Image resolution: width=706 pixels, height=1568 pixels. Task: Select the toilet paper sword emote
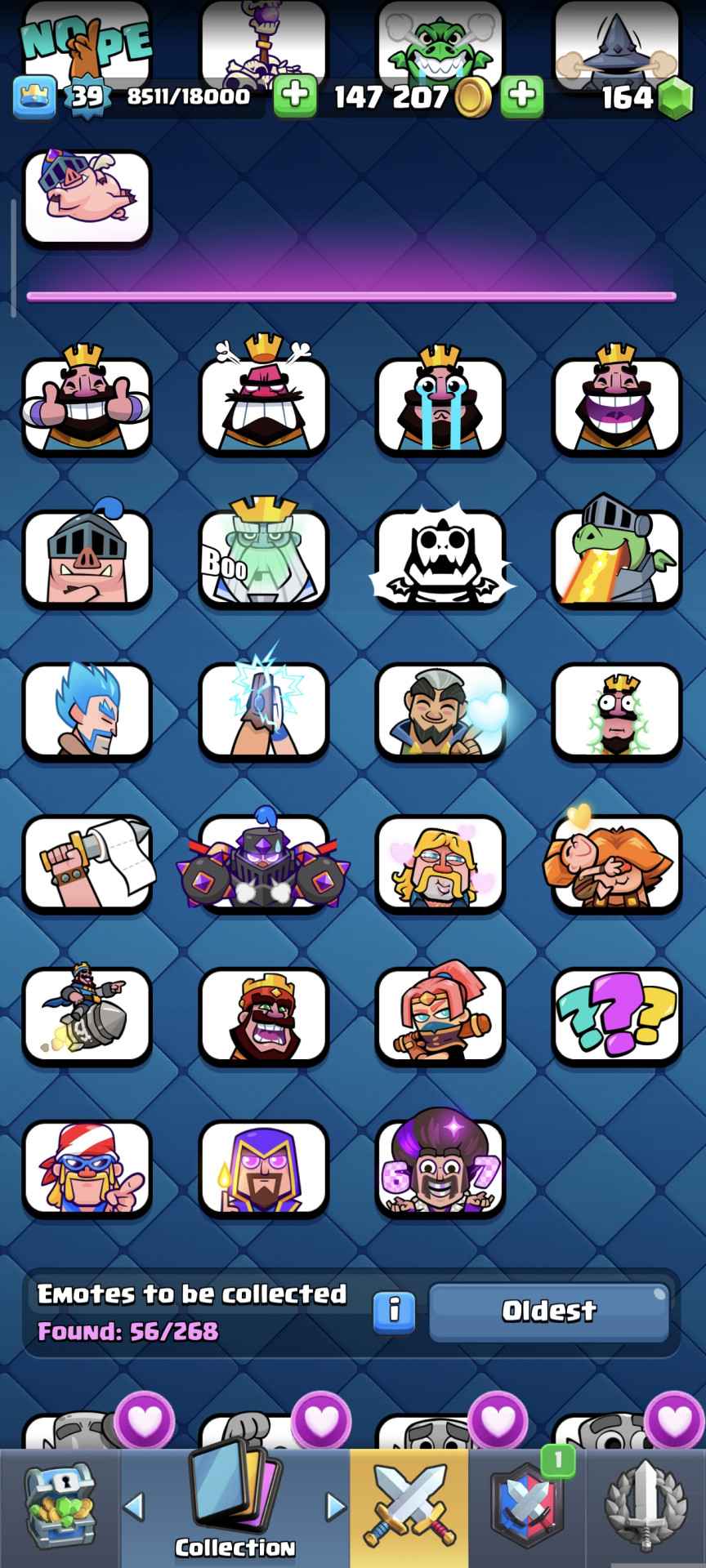point(87,862)
